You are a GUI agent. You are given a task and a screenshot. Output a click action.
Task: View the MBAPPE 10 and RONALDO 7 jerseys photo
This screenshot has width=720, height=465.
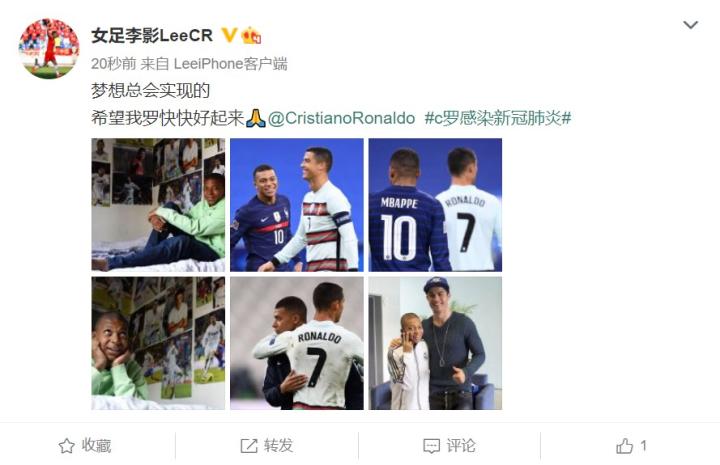pos(435,205)
